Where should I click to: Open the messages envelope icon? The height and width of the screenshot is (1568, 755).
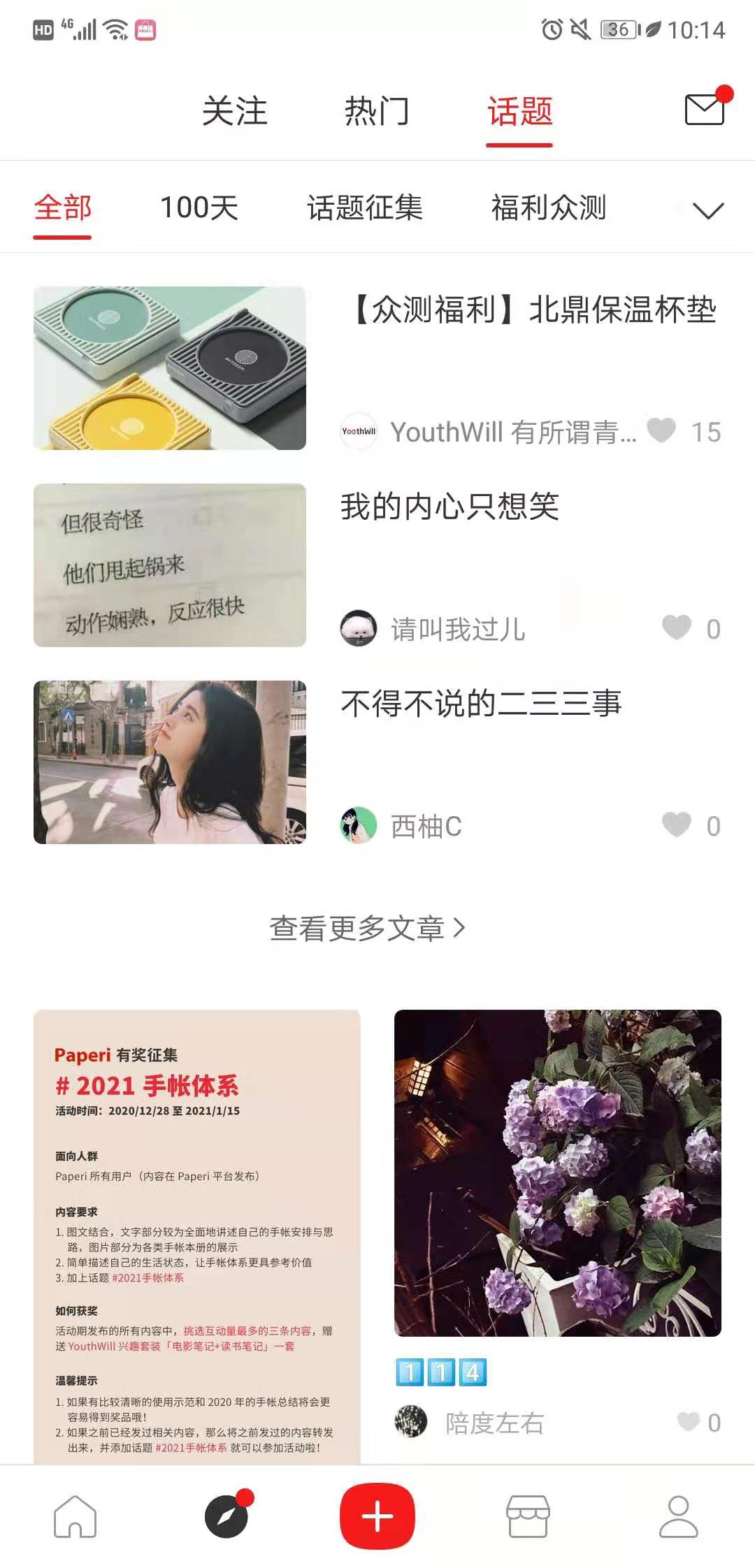click(705, 110)
